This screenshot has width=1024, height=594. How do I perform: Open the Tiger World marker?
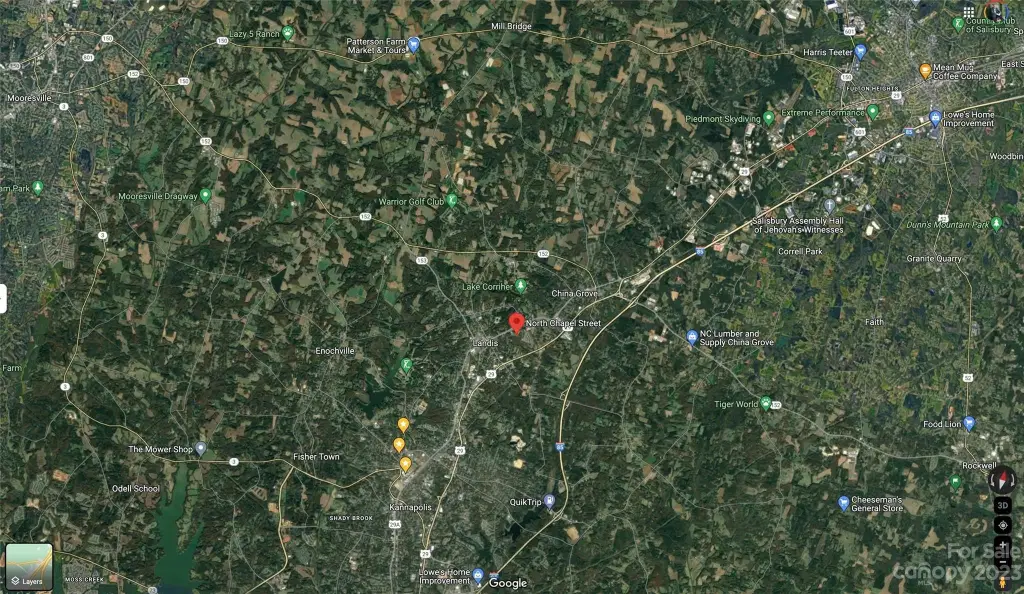pos(766,403)
